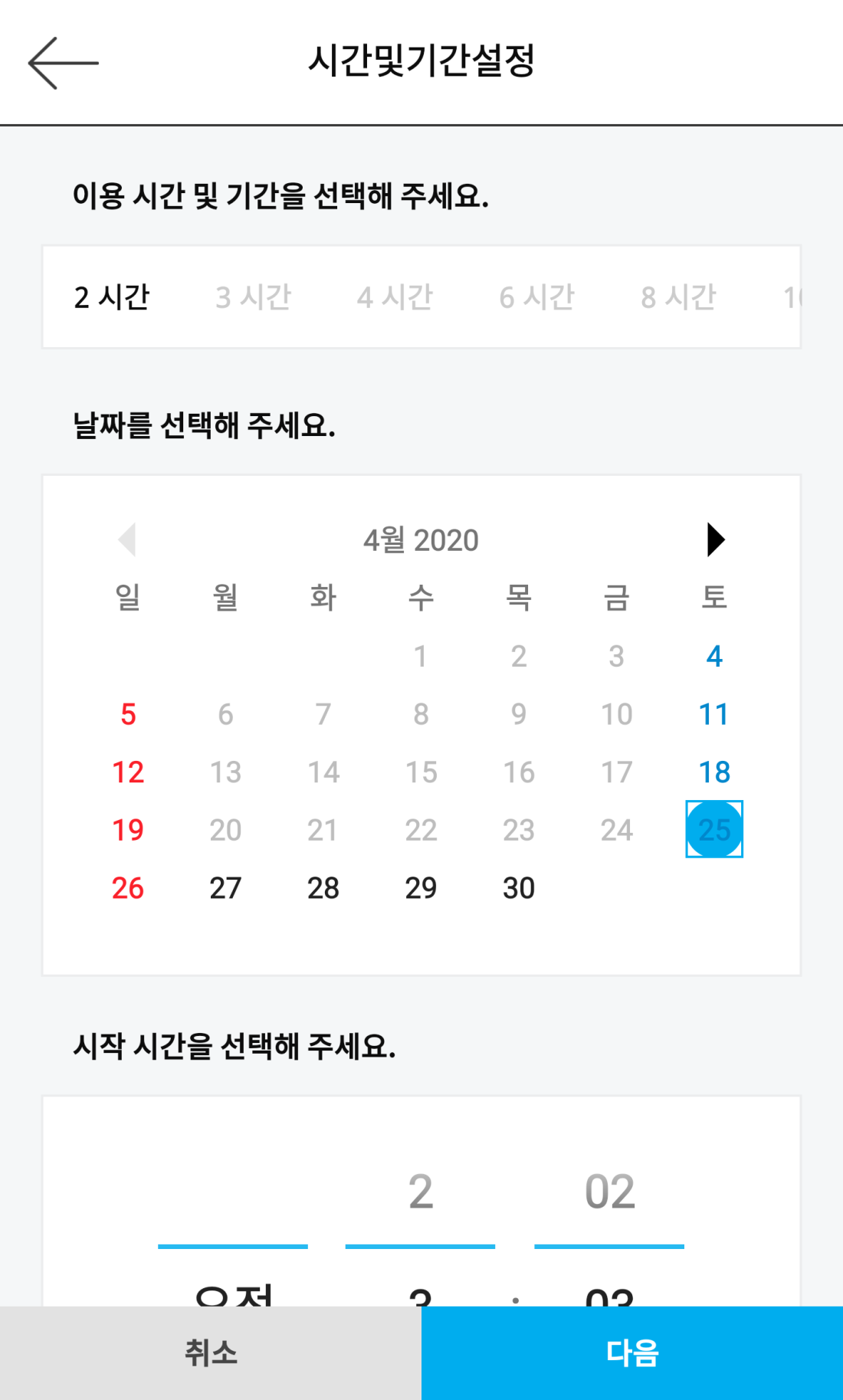The width and height of the screenshot is (843, 1400).
Task: Tap hour value 2 in time picker
Action: [x=421, y=1192]
